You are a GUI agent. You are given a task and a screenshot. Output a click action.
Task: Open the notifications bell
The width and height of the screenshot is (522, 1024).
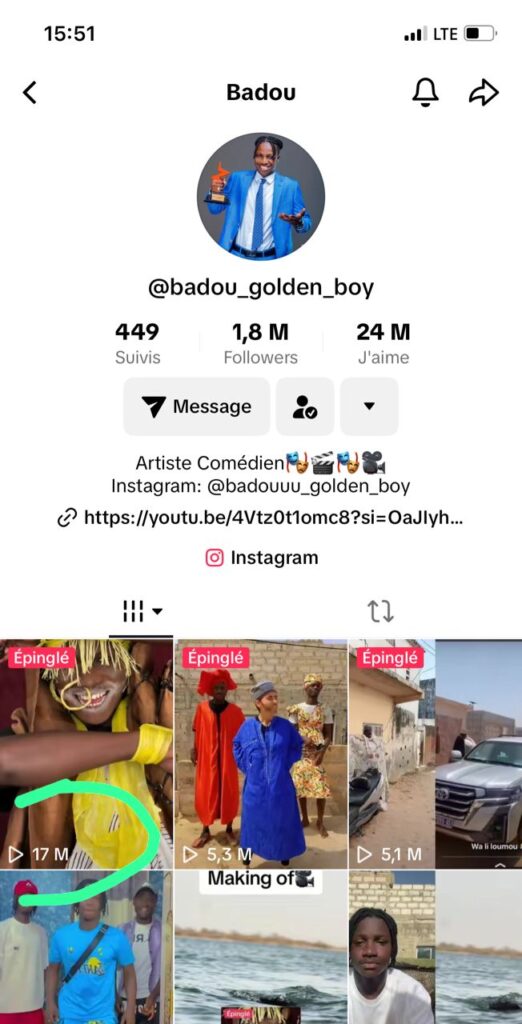(x=425, y=93)
